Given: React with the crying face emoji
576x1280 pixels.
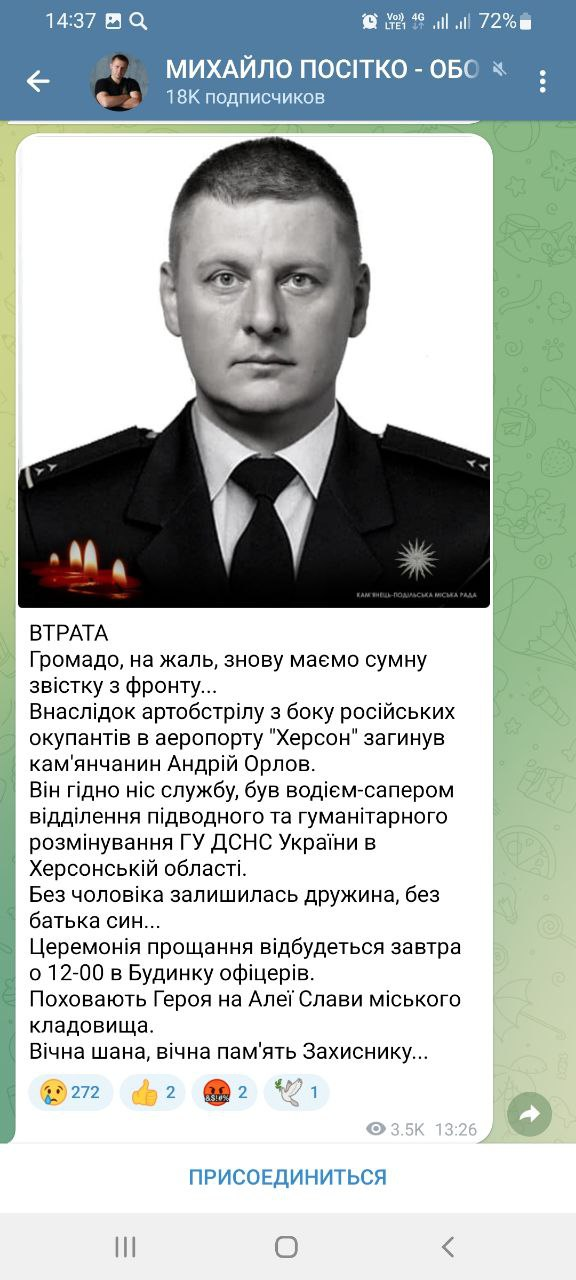Looking at the screenshot, I should pos(71,1092).
